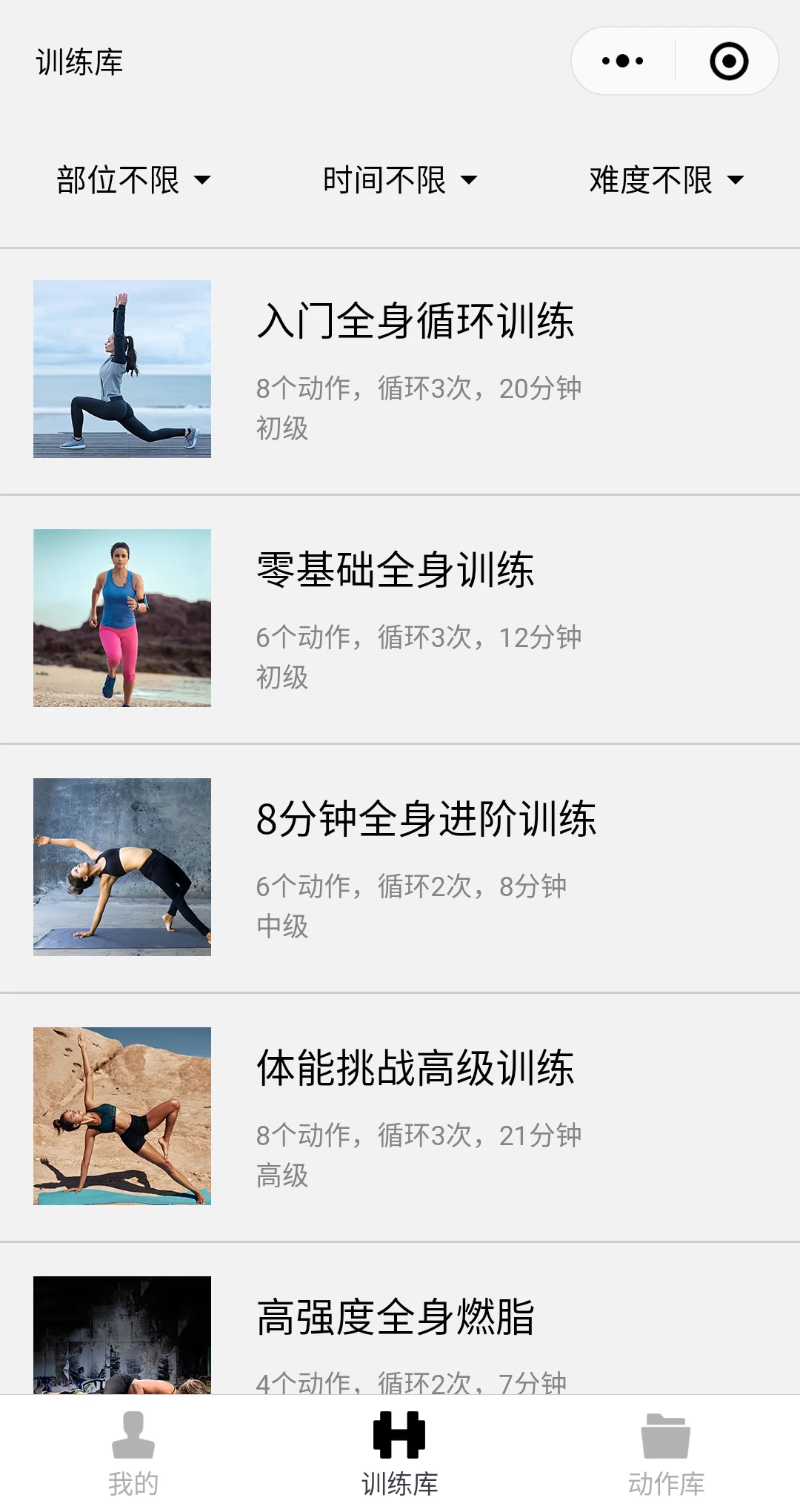Open the mini program more options menu
This screenshot has width=800, height=1512.
[x=623, y=61]
